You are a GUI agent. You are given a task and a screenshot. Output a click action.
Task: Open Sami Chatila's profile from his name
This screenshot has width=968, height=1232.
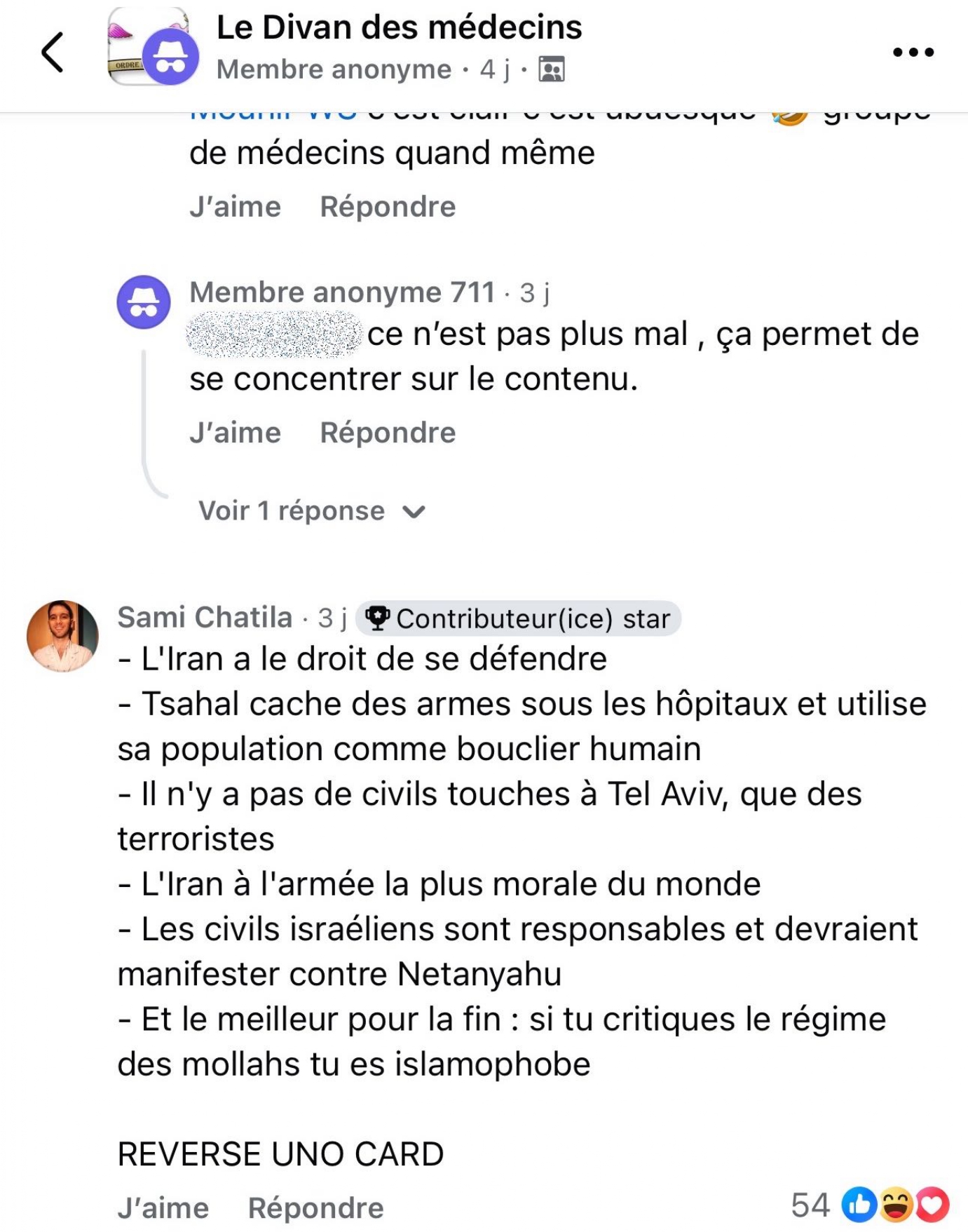[205, 618]
